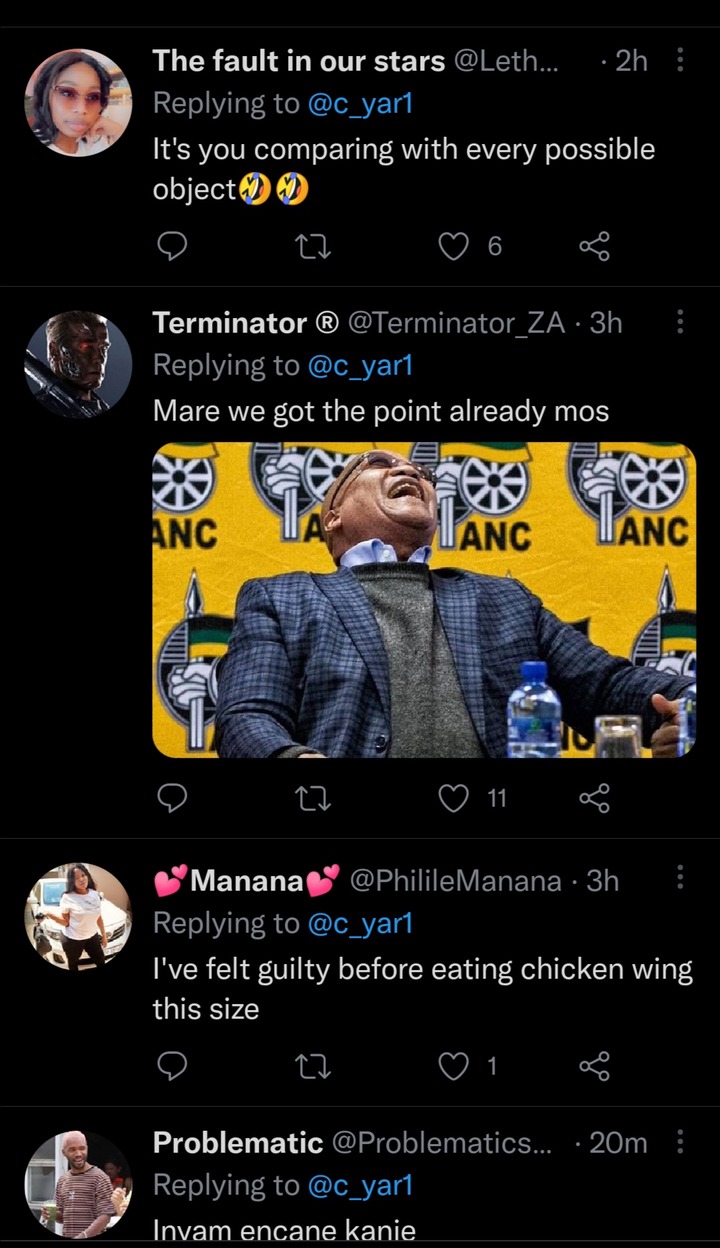Screen dimensions: 720x1248
Task: Like Terminator's tweet
Action: [x=454, y=797]
